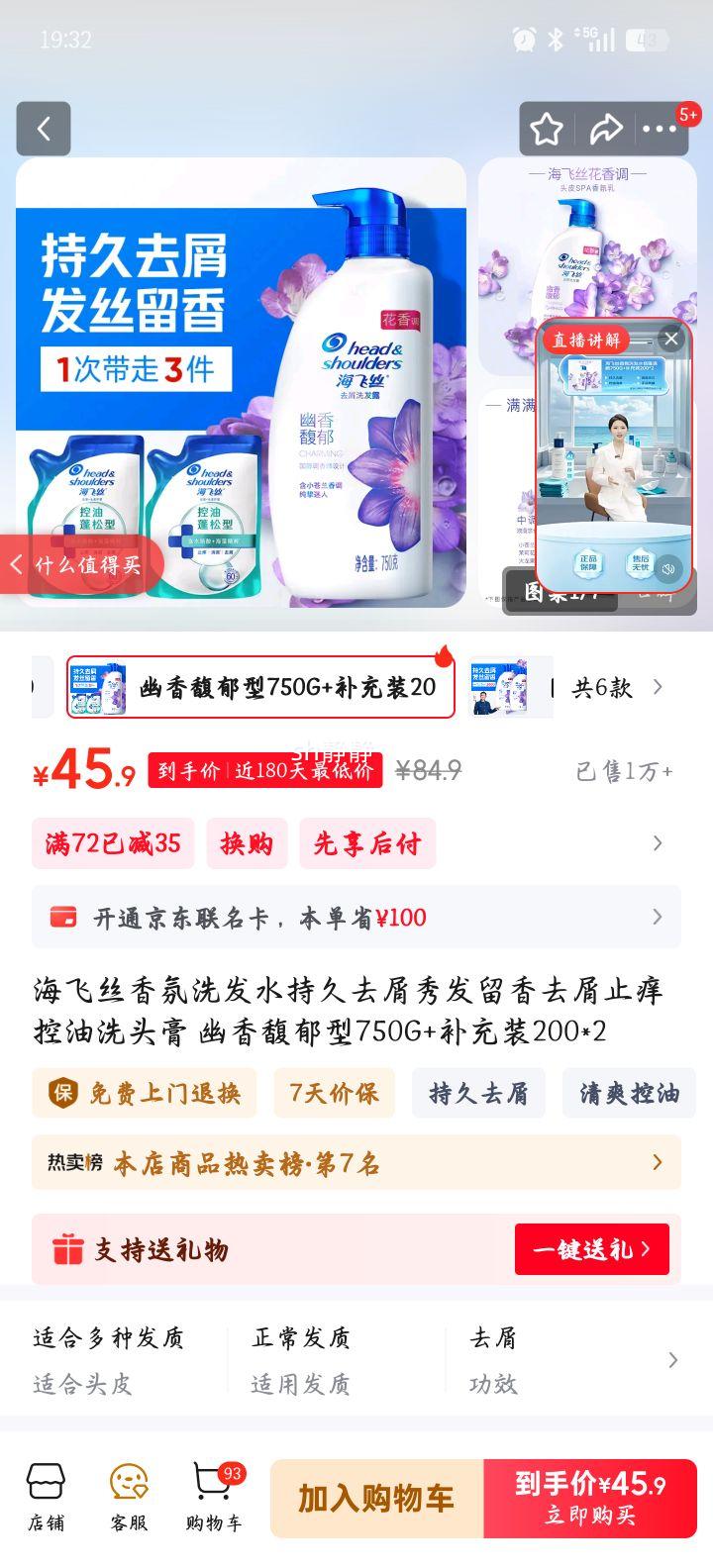Select the 持久去屑 service tag
This screenshot has width=713, height=1568.
coord(478,1093)
